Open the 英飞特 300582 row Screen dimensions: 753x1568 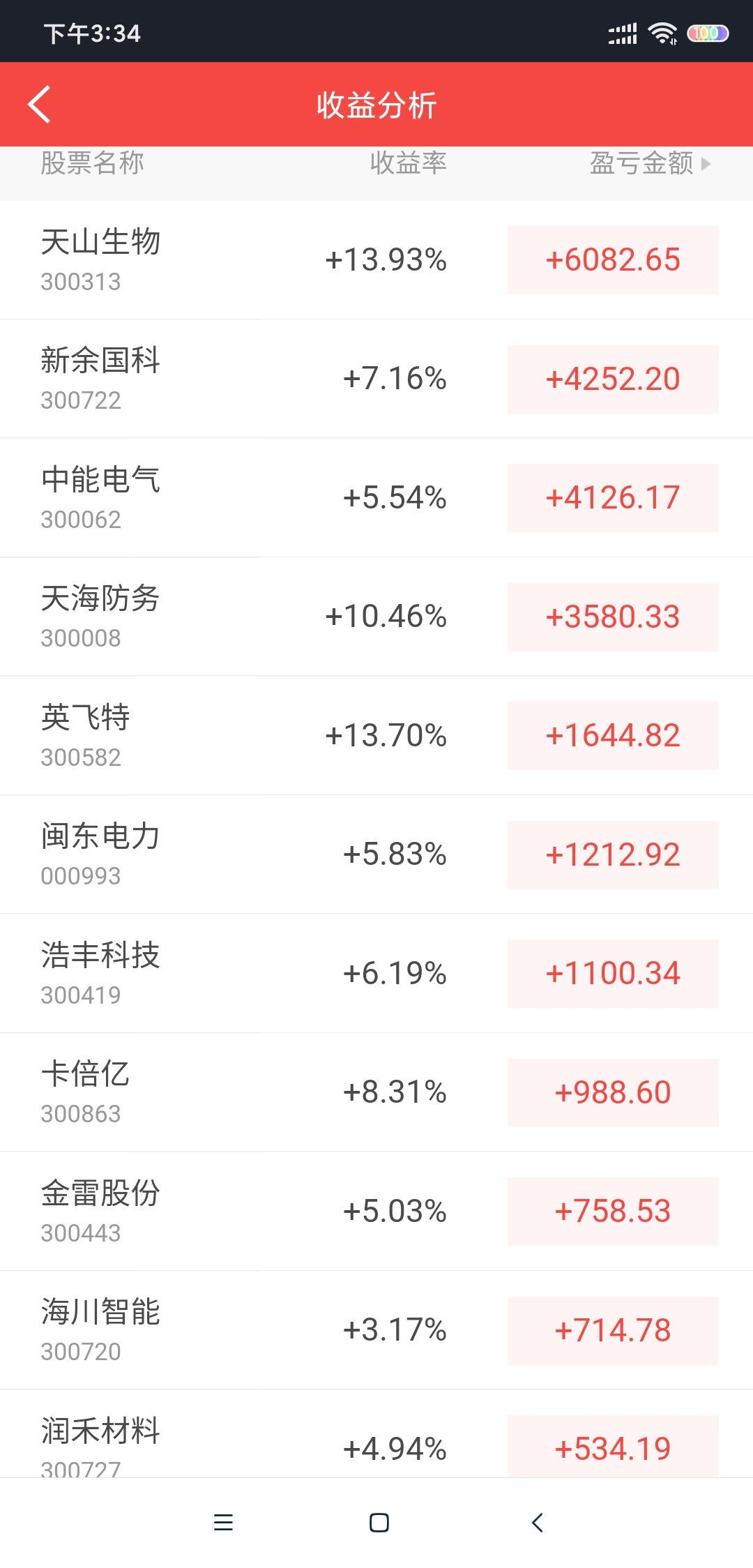tap(376, 736)
